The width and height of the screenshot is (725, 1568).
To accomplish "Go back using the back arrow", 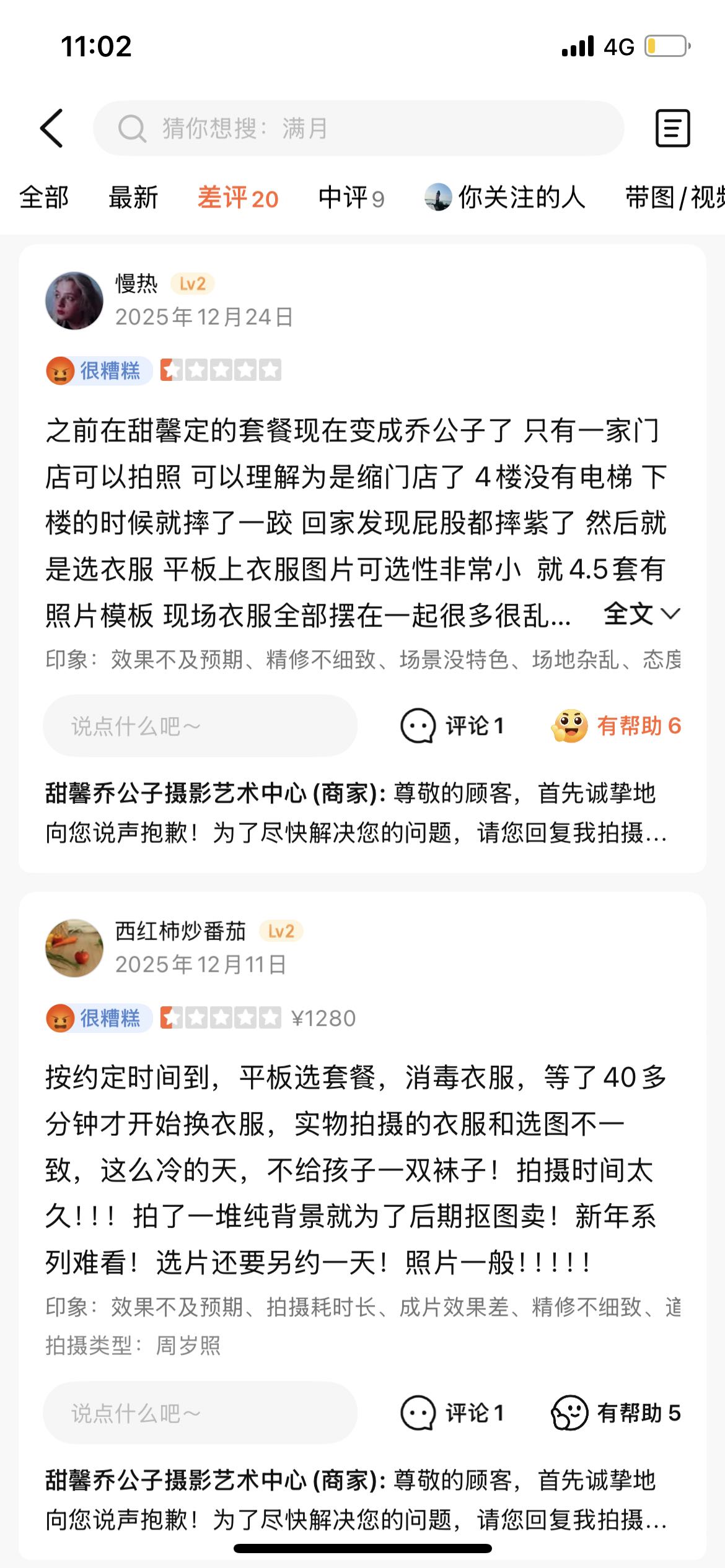I will (52, 128).
